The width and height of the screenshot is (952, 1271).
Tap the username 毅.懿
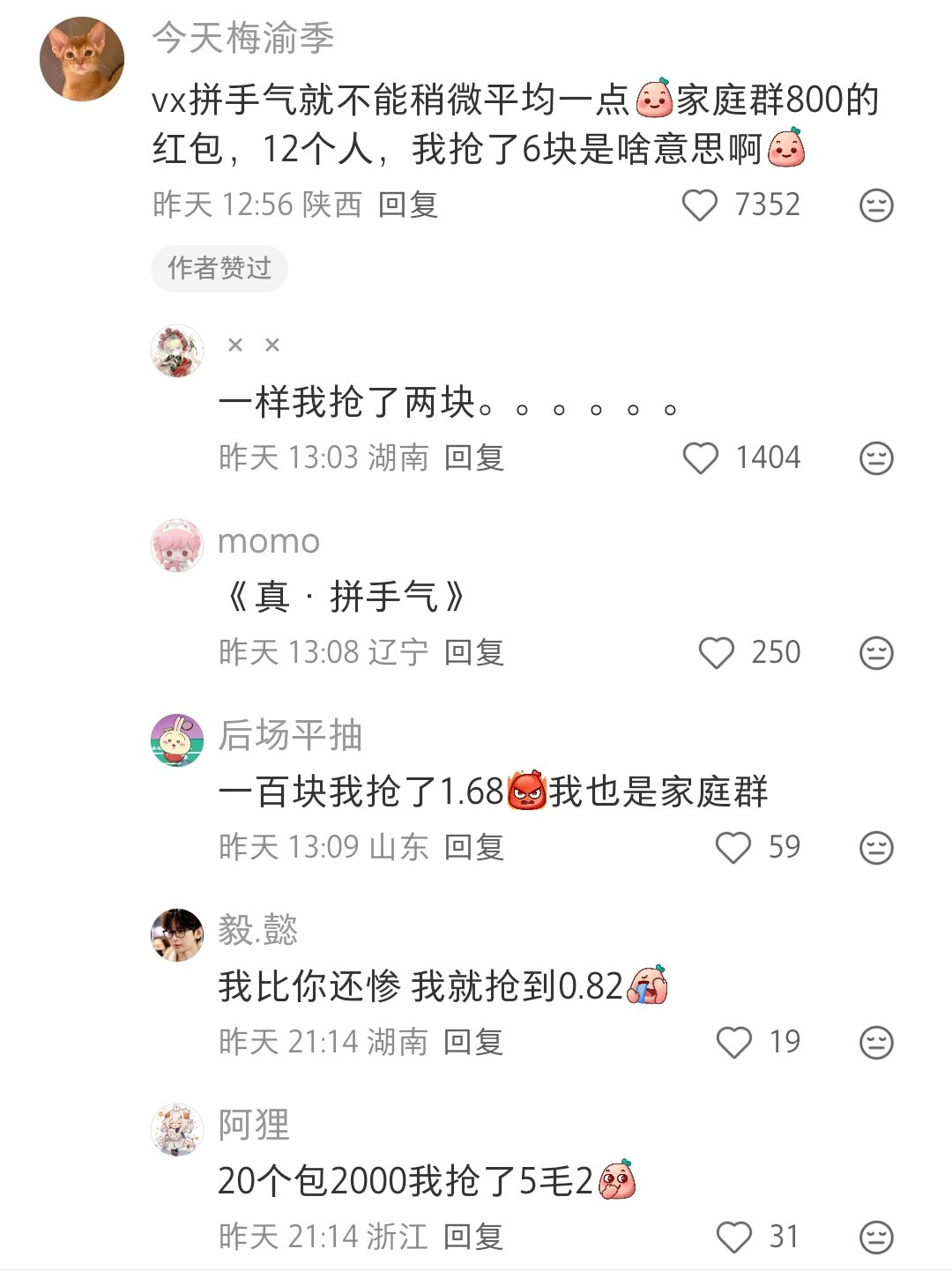tap(256, 931)
